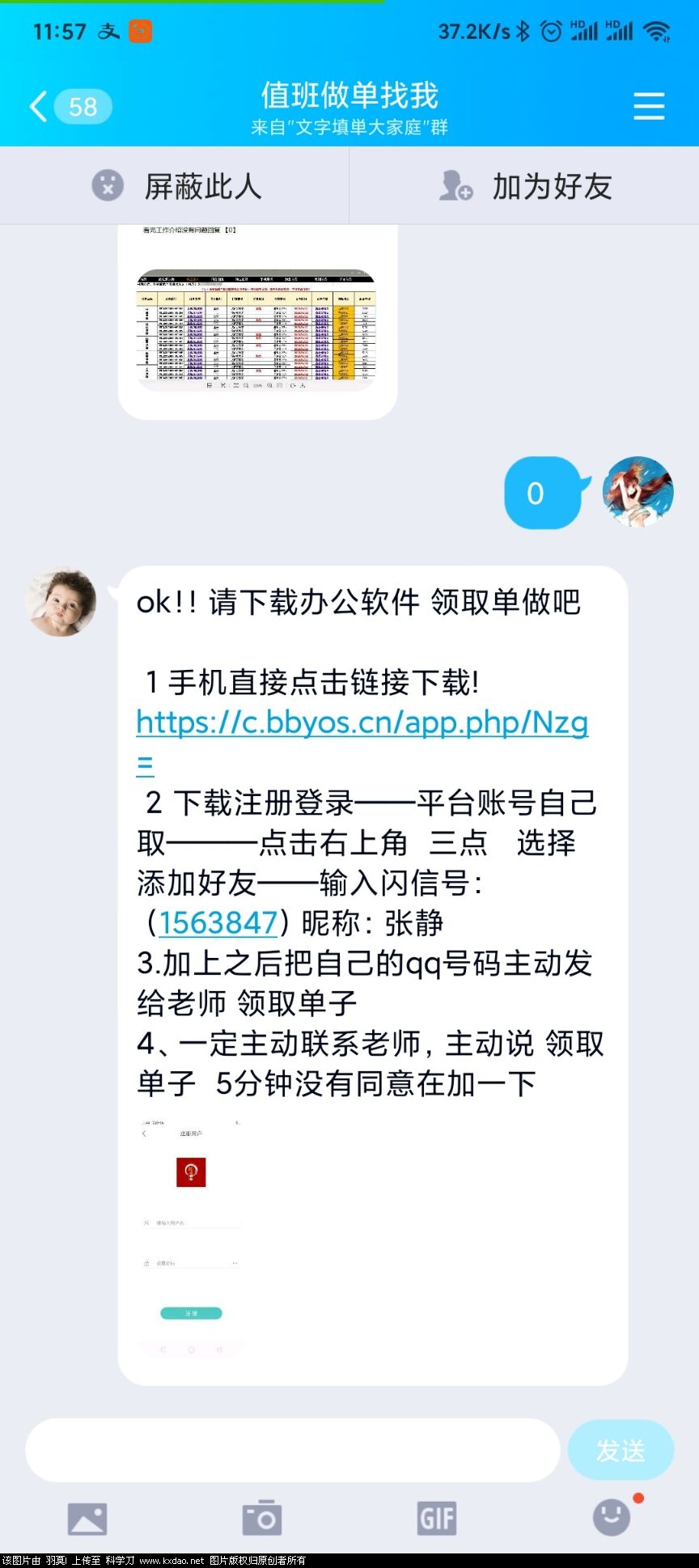Open the spreadsheet image in the chat
Image resolution: width=699 pixels, height=1568 pixels.
click(256, 330)
